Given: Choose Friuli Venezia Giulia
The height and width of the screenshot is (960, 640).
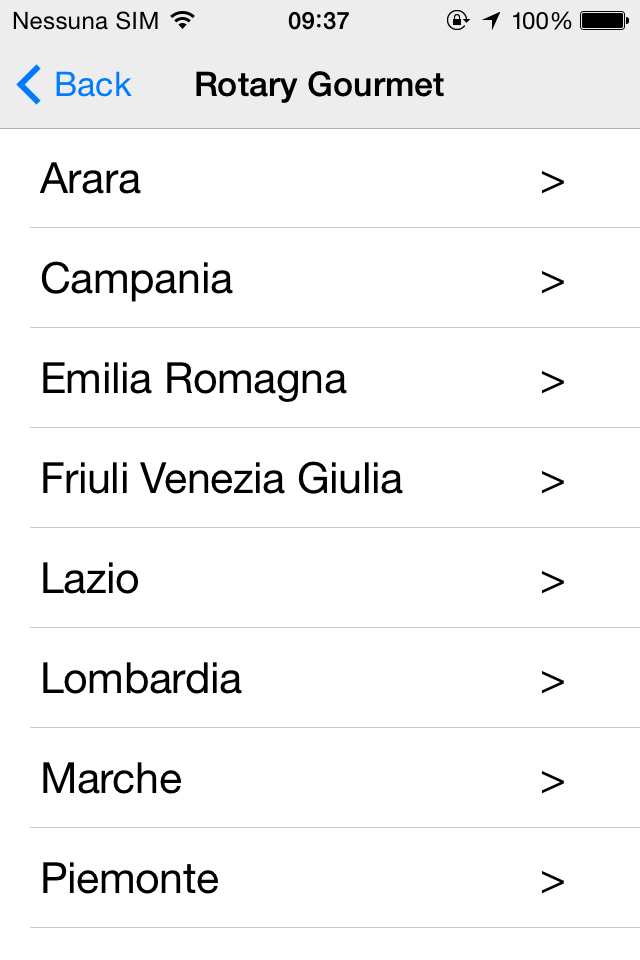Looking at the screenshot, I should (320, 479).
